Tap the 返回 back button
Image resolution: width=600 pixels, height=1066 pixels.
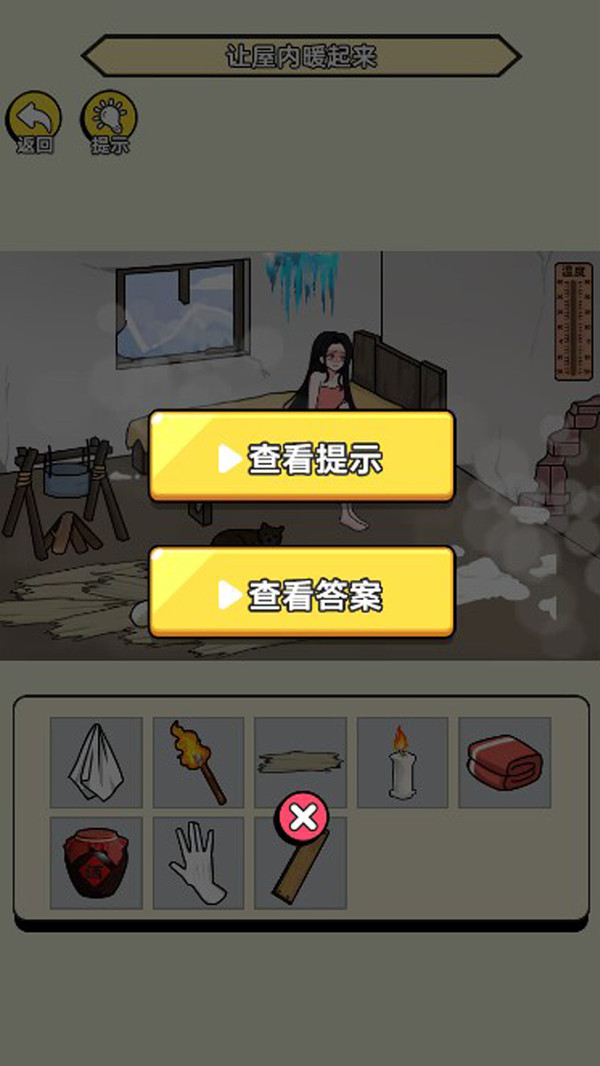34,121
